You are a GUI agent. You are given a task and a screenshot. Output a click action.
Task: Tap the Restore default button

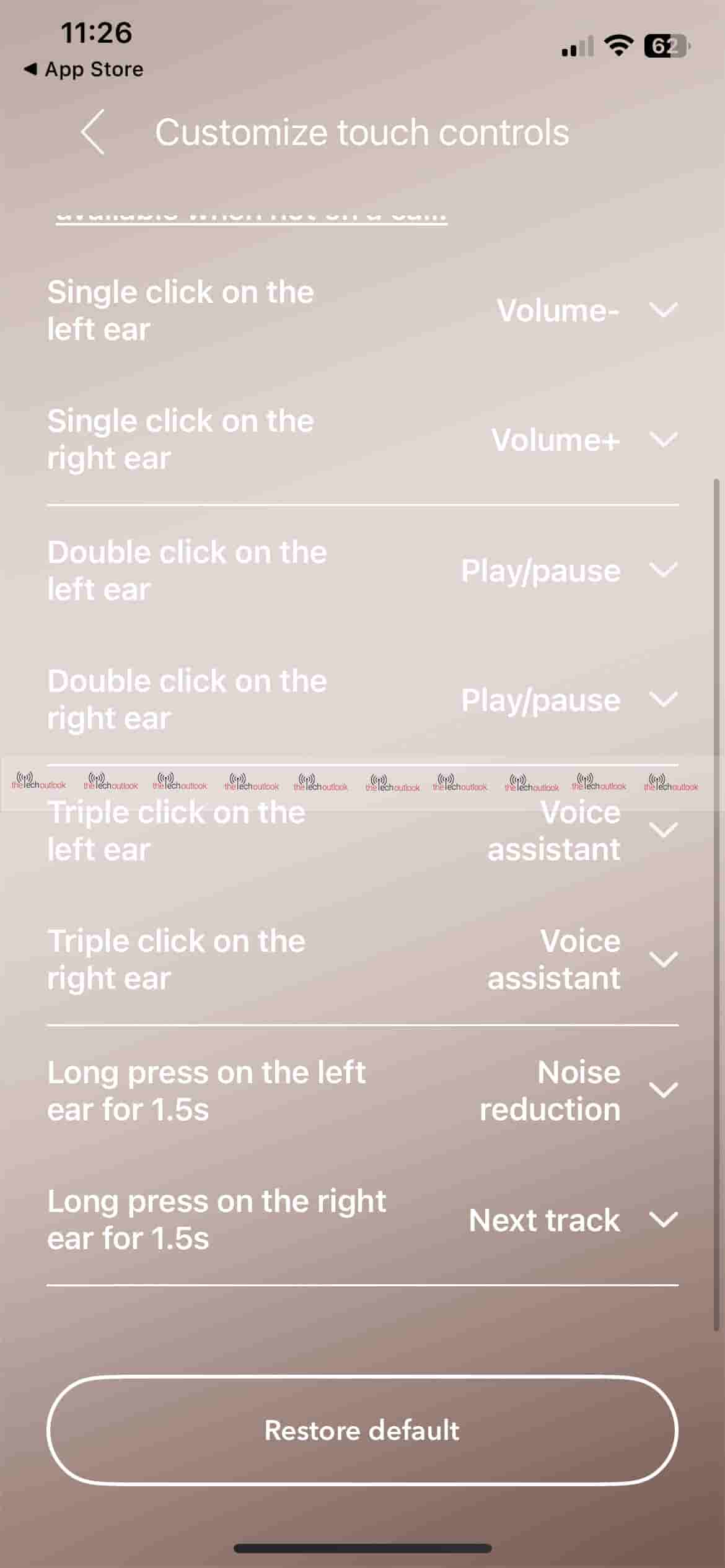(362, 1431)
